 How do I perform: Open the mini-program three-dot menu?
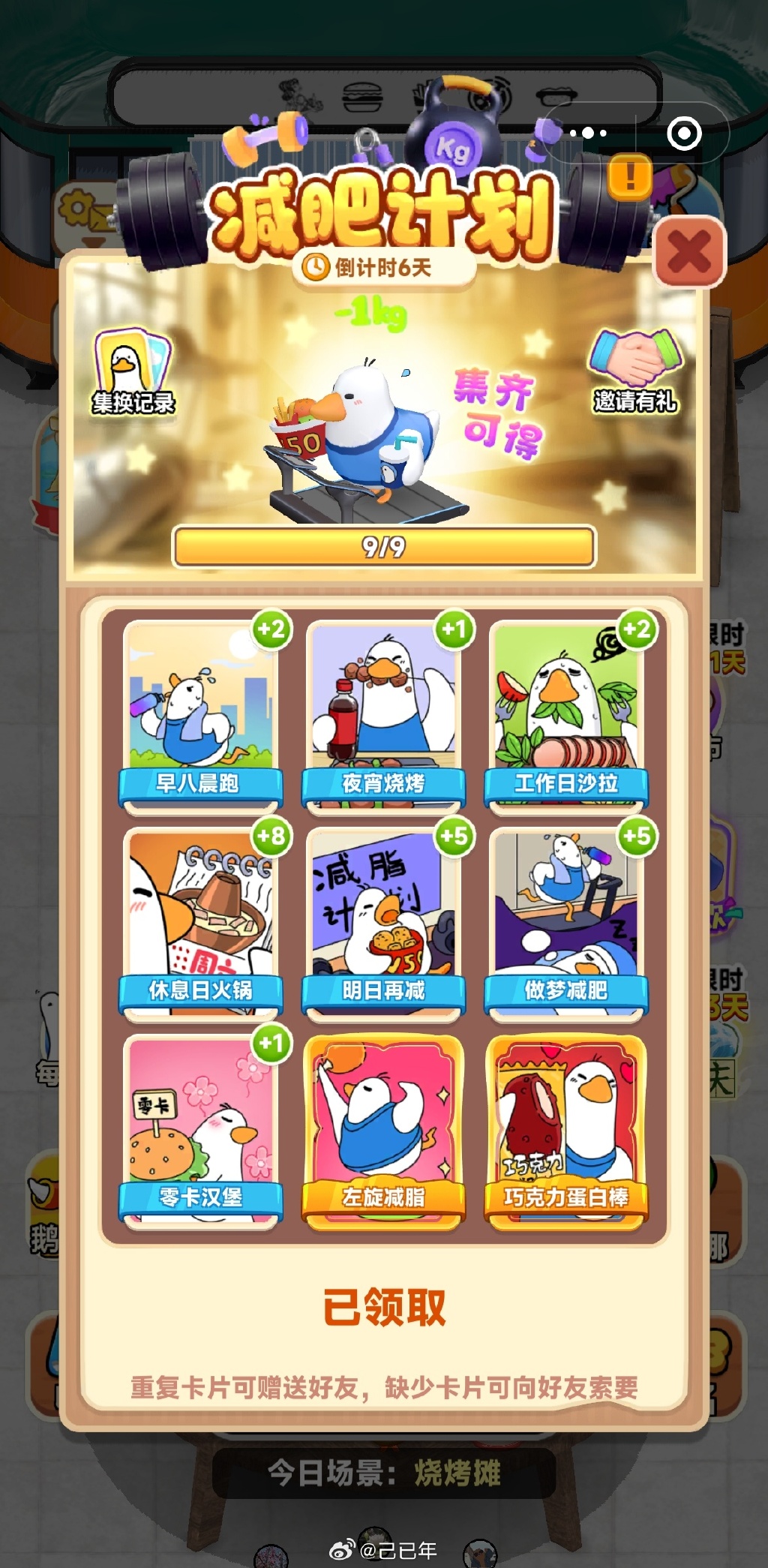[x=589, y=134]
